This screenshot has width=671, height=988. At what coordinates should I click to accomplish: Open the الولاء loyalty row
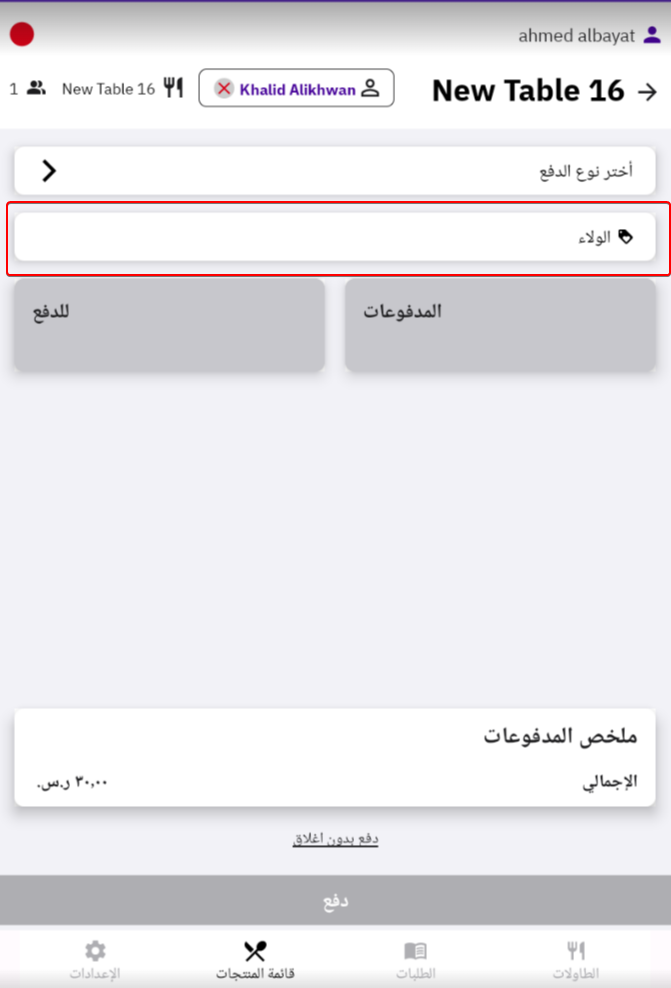pyautogui.click(x=335, y=238)
